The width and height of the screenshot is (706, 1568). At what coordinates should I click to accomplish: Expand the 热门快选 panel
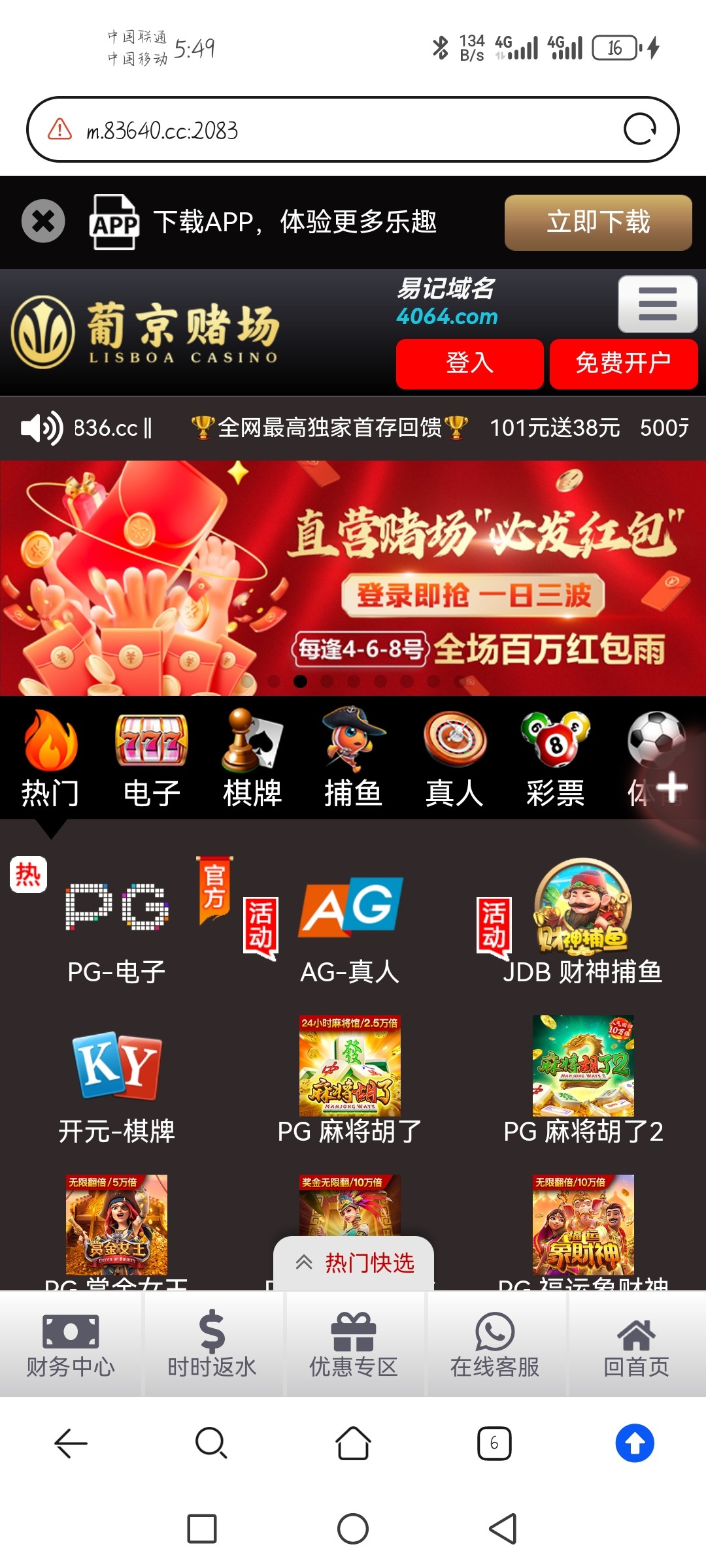(x=354, y=1263)
